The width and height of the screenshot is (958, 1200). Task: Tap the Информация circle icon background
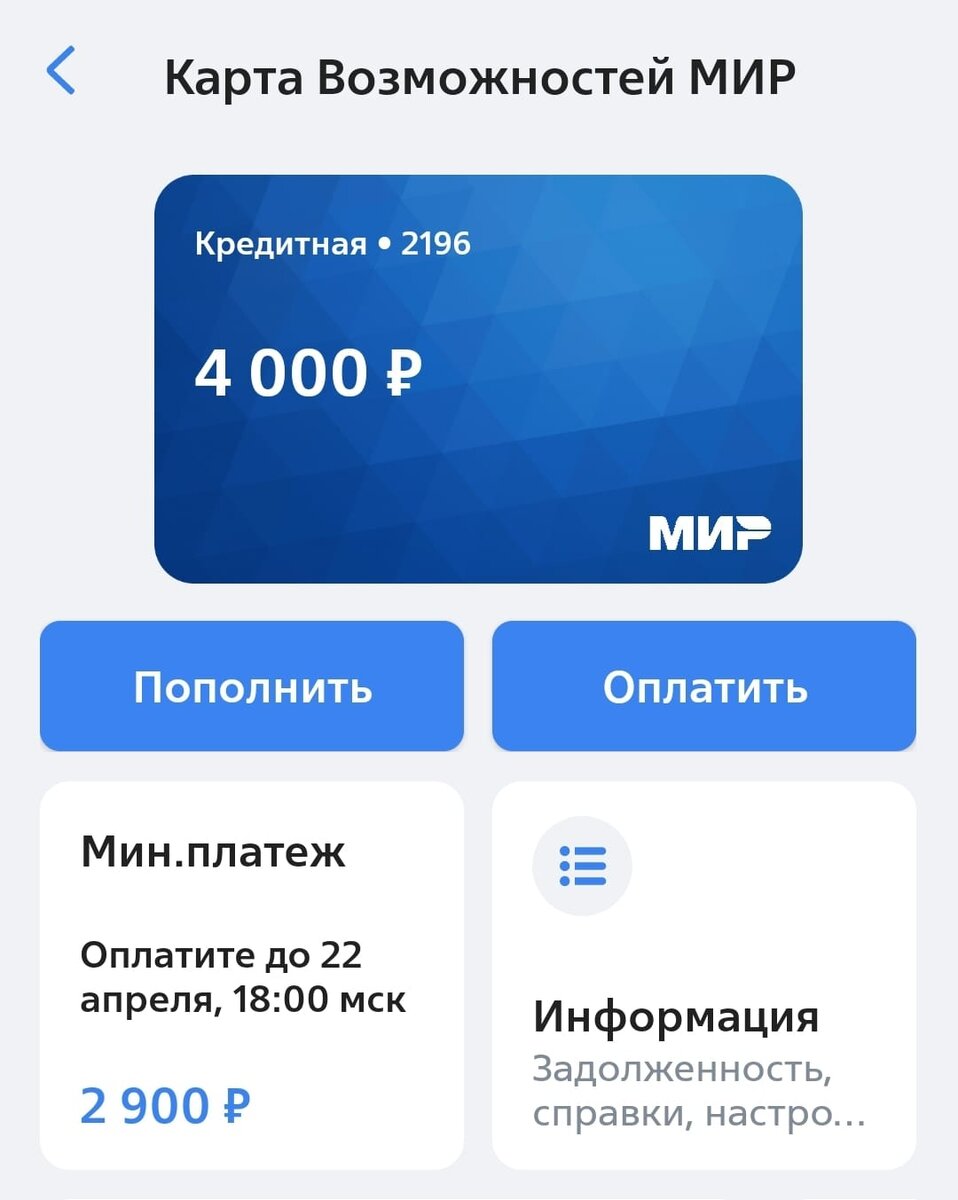583,866
